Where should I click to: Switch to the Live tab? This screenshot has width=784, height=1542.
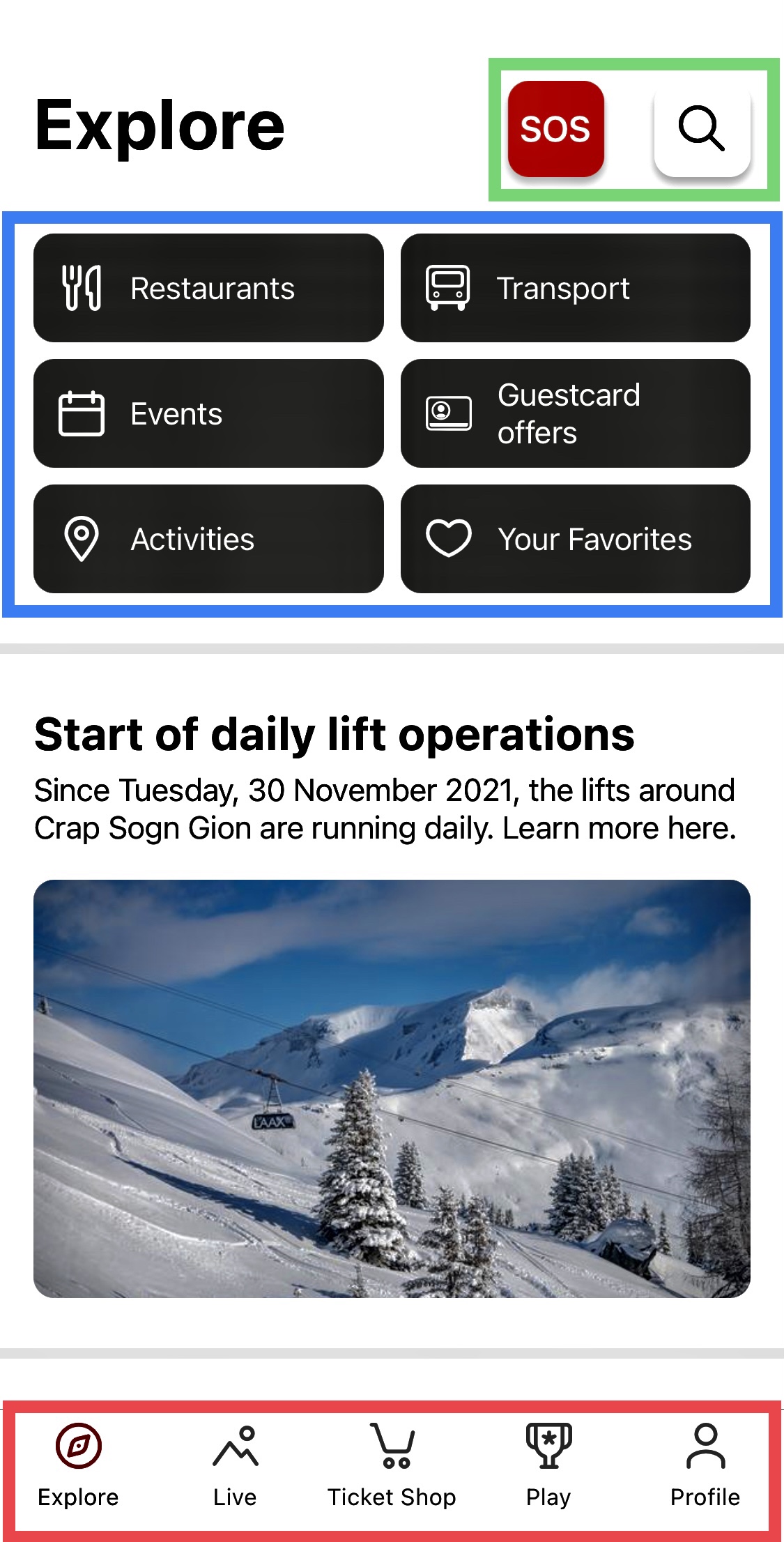[x=235, y=1465]
